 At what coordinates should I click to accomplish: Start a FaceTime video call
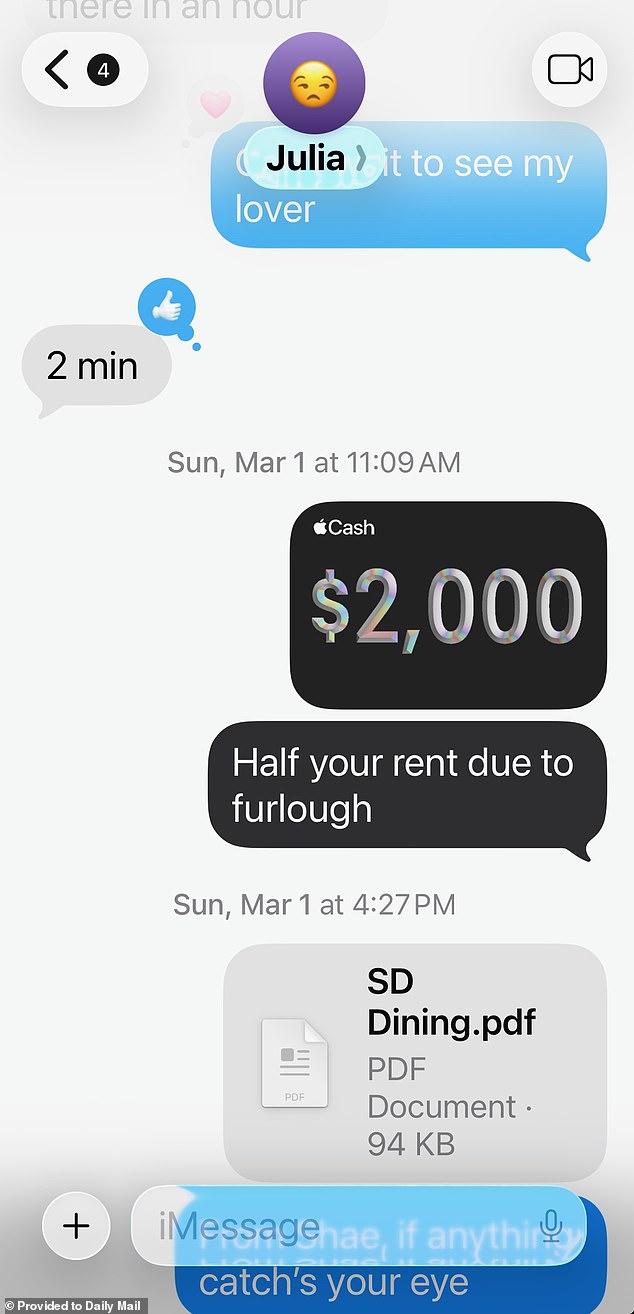pos(570,69)
